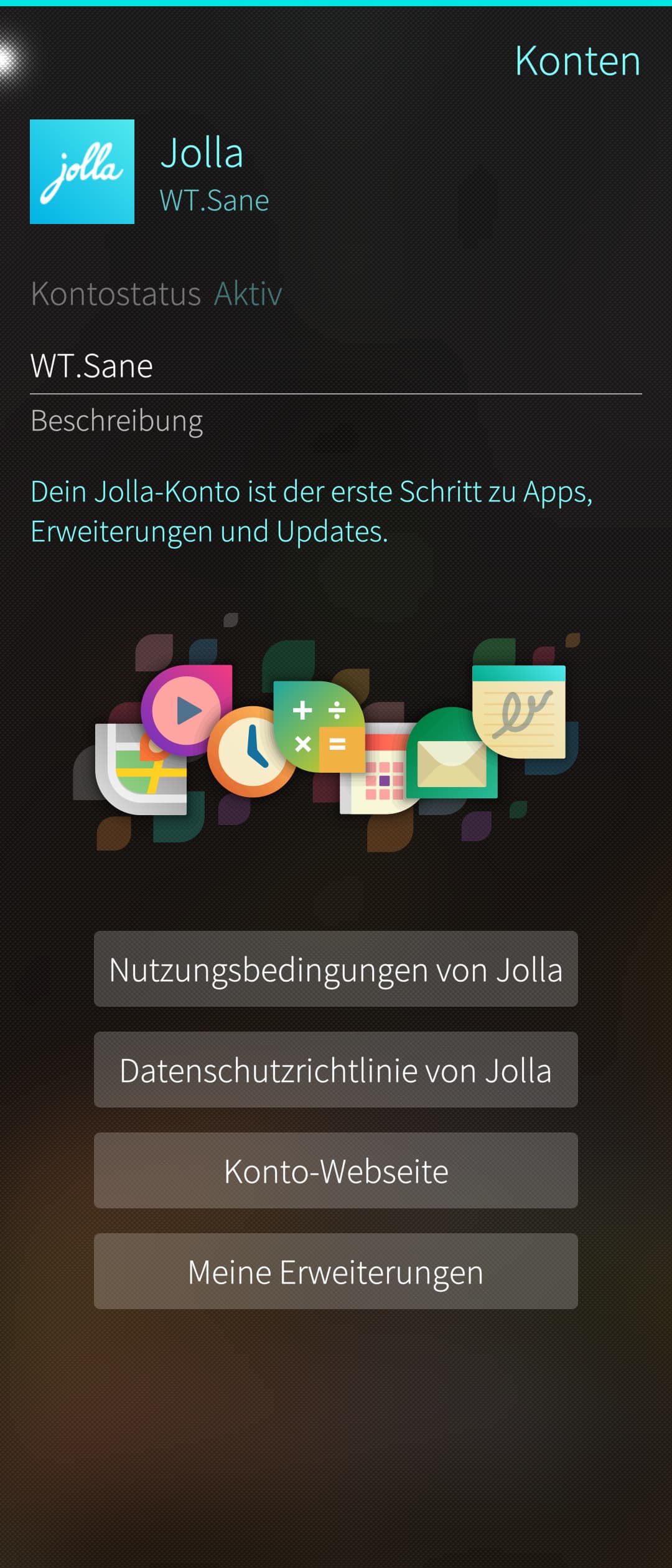Open Datenschutzrichtlinie von Jolla
Viewport: 672px width, 1568px height.
pos(335,1070)
